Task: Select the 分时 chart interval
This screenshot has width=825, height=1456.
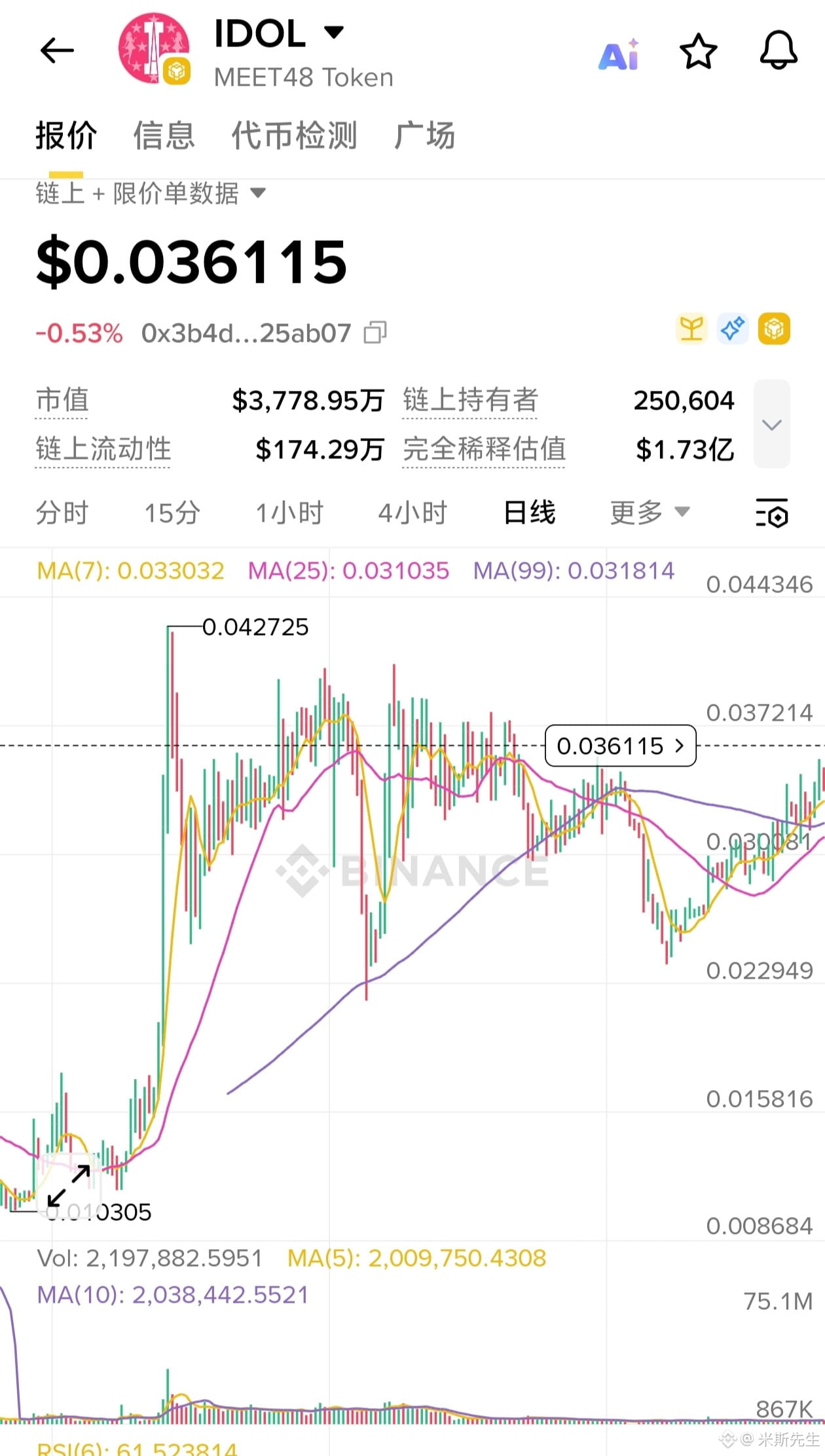Action: [62, 513]
